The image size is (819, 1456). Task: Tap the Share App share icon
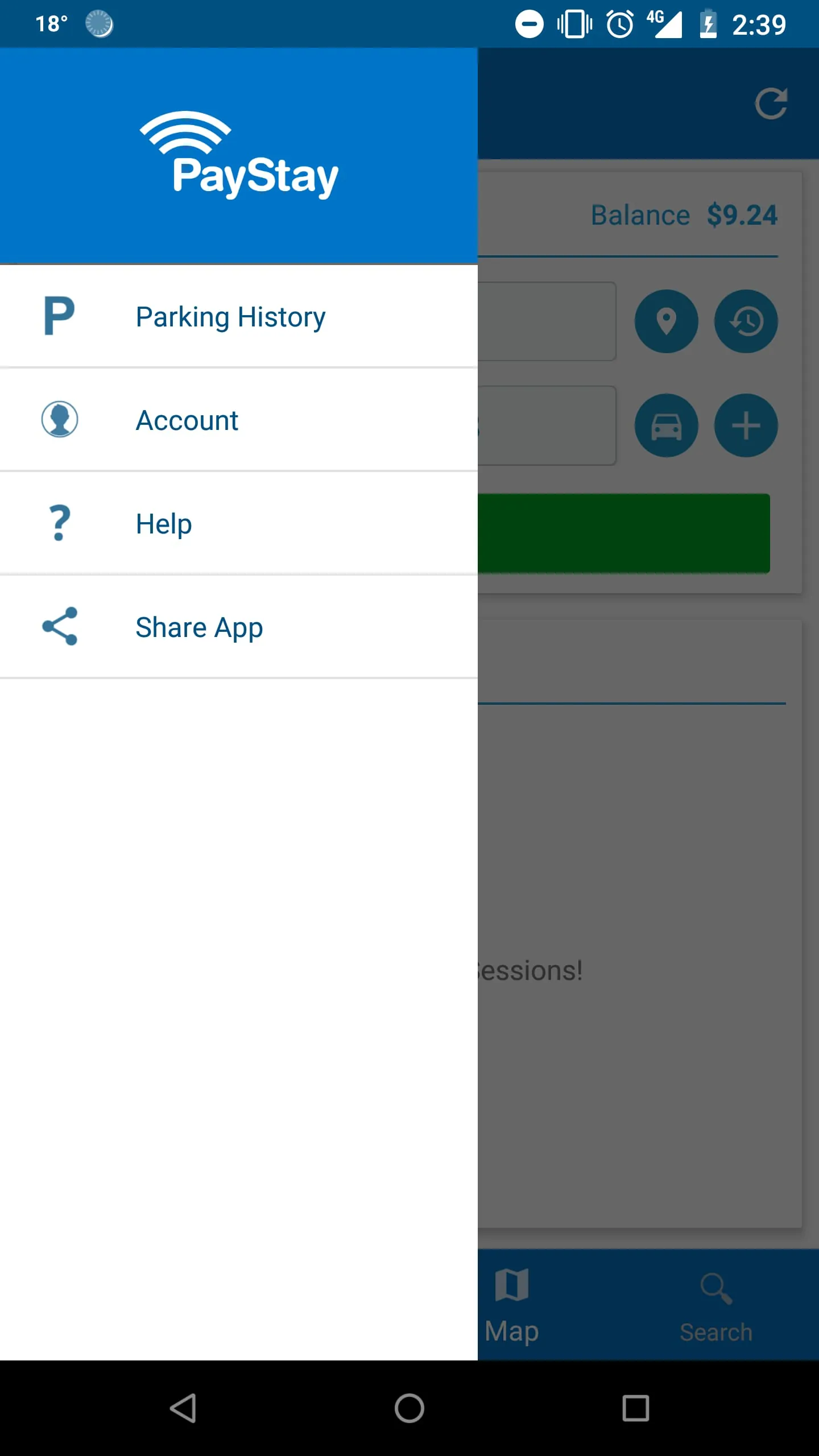point(59,626)
